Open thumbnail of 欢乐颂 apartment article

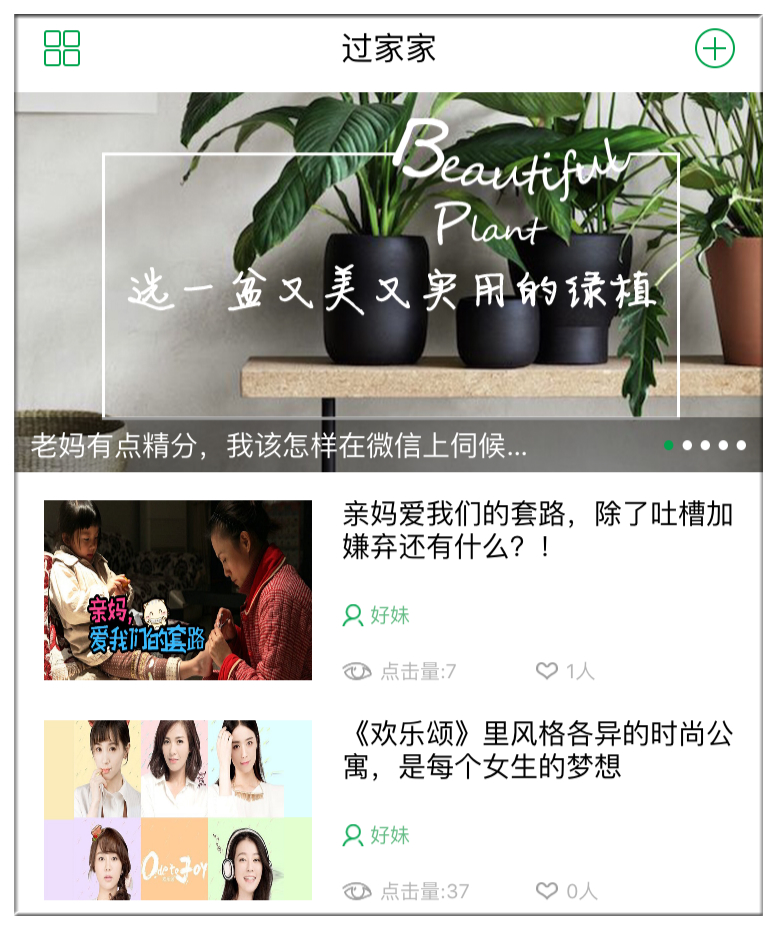click(x=178, y=810)
